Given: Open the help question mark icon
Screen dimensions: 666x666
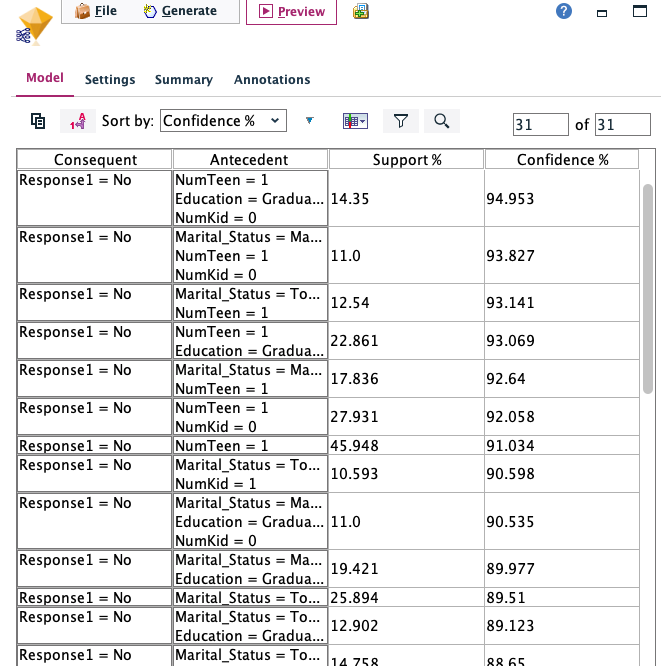Looking at the screenshot, I should (x=564, y=11).
